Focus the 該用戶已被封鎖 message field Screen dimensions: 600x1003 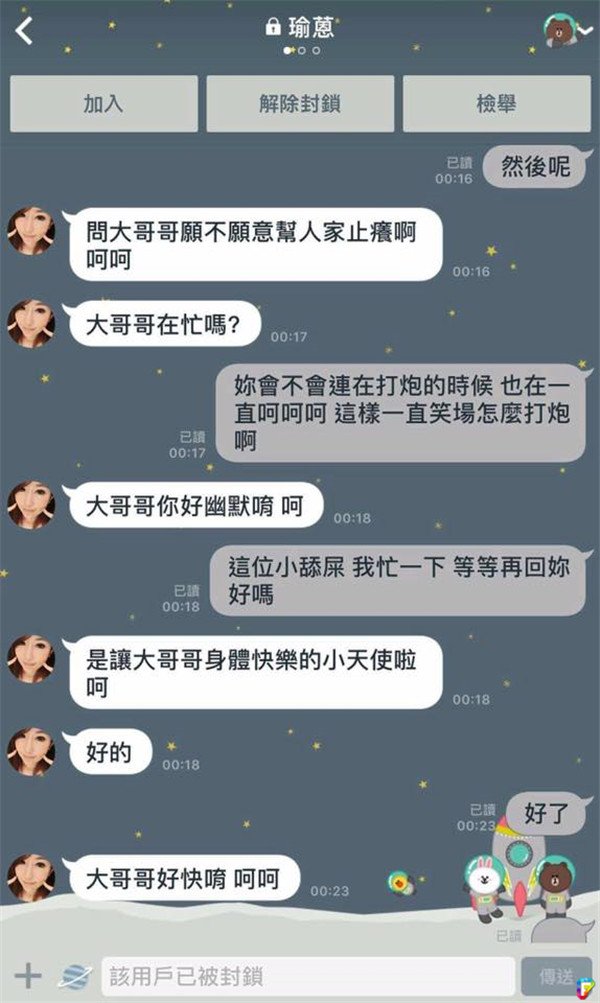click(x=308, y=976)
